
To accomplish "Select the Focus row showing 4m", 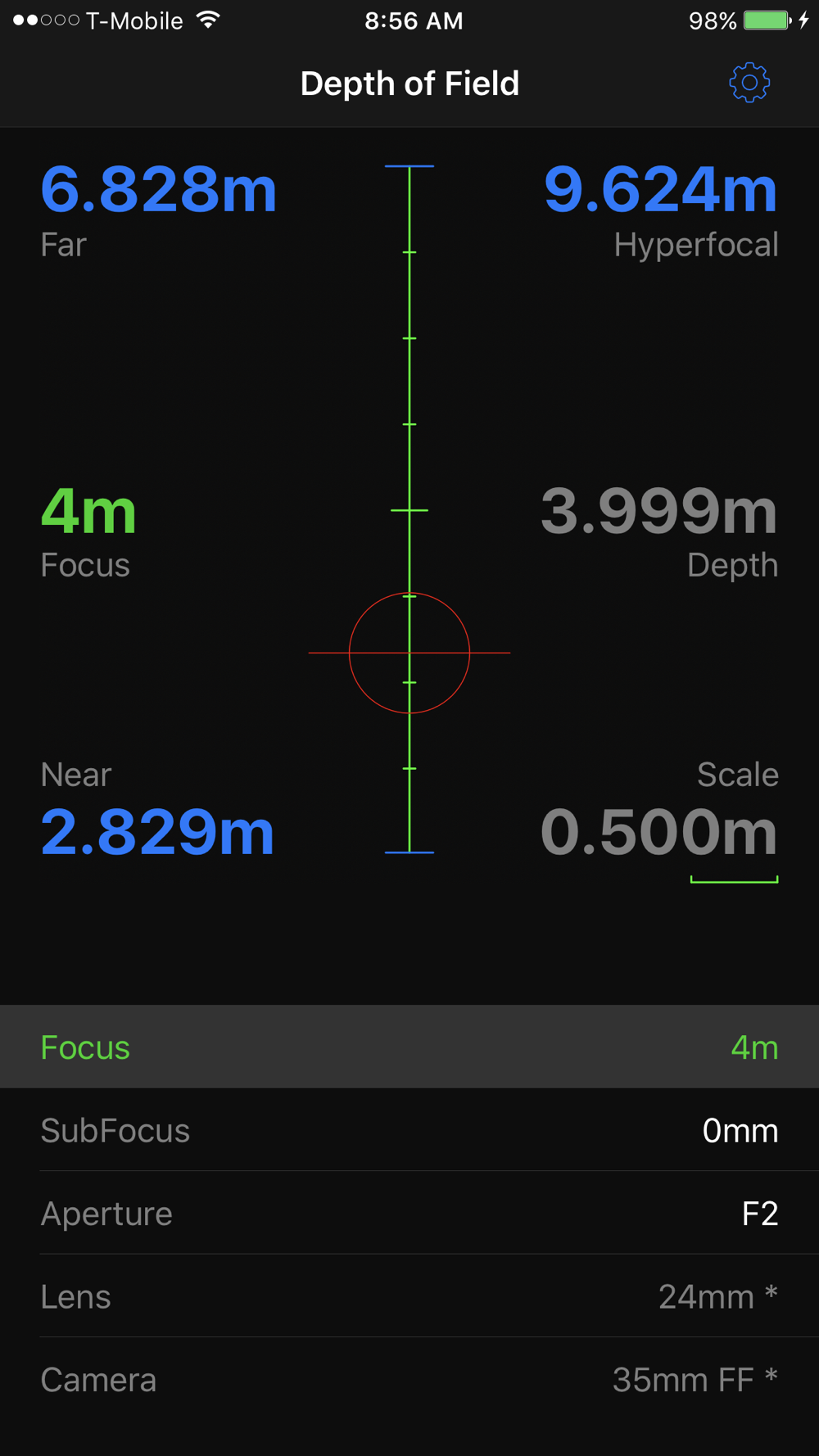I will (409, 1047).
